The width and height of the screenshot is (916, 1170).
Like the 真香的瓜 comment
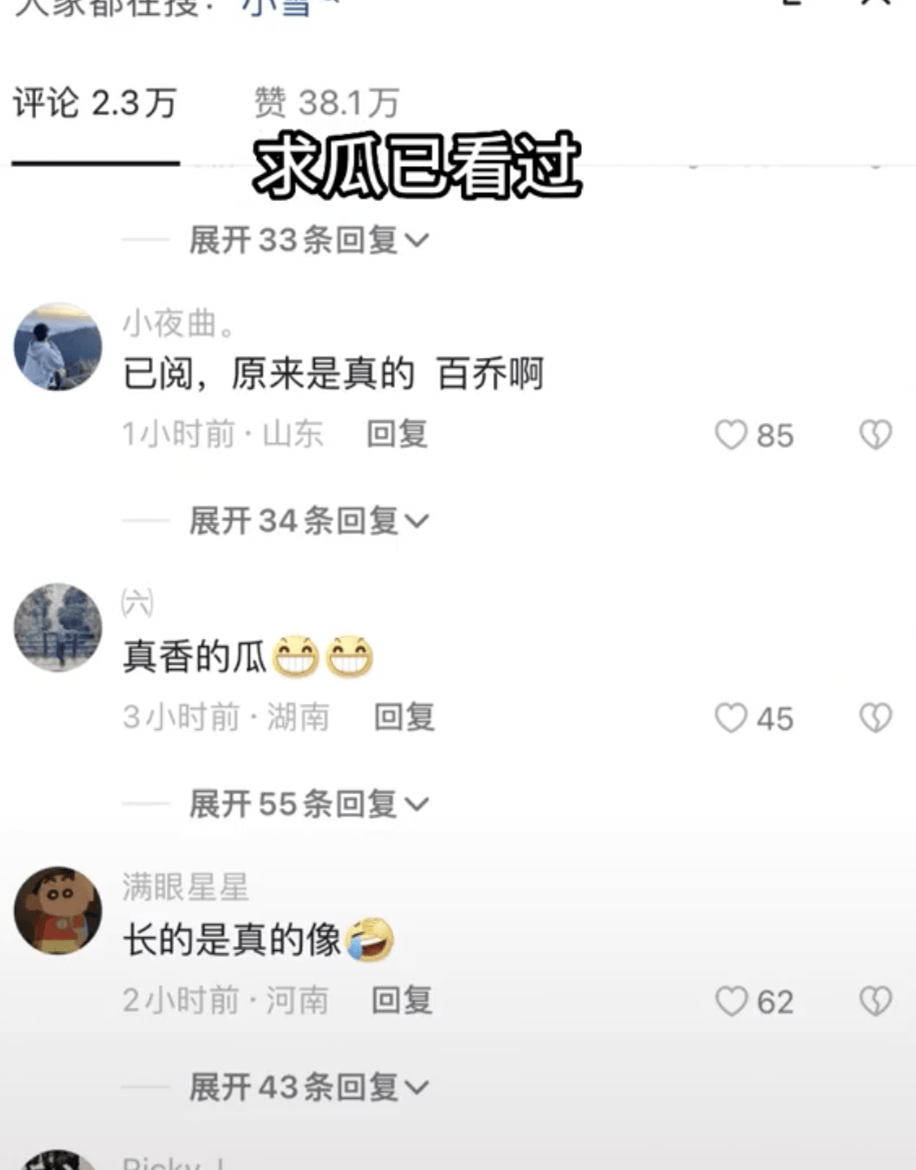(732, 718)
